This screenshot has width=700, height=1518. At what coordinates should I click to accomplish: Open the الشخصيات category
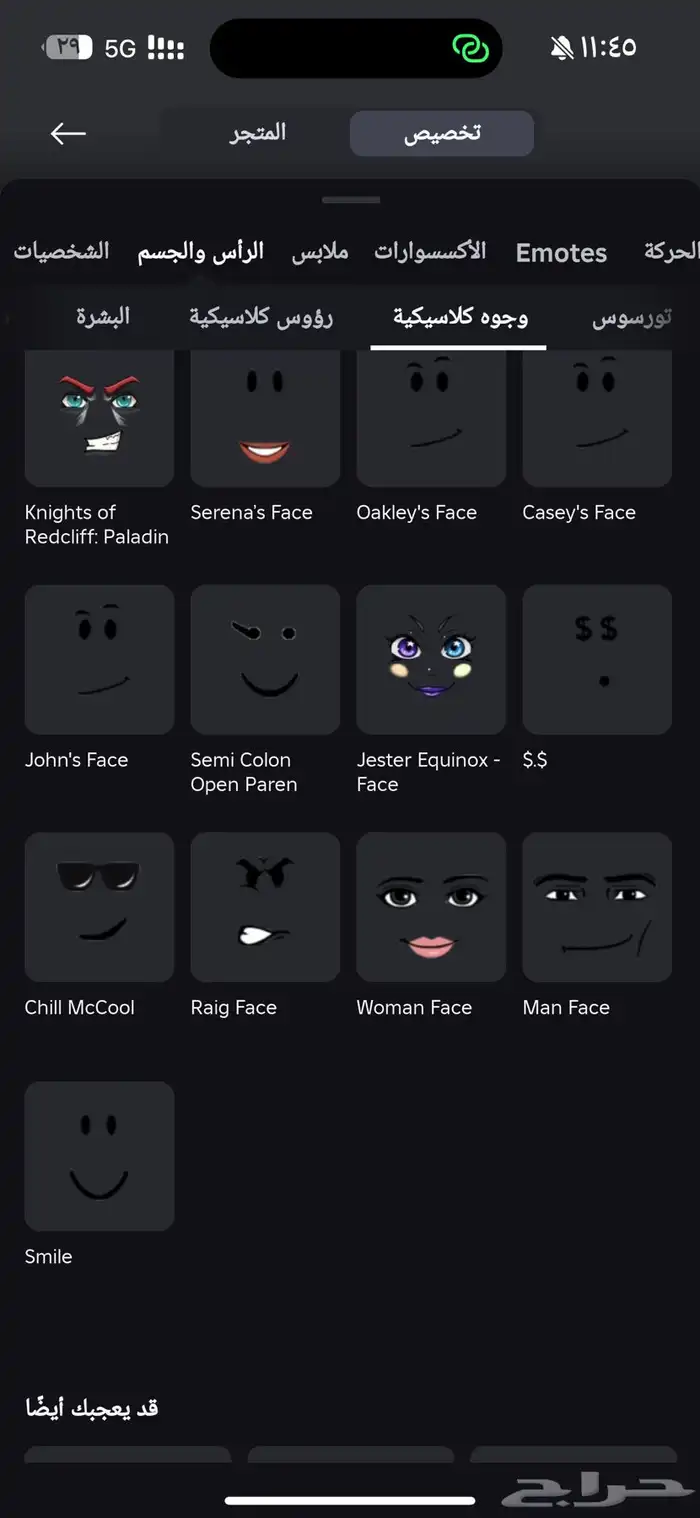[61, 252]
